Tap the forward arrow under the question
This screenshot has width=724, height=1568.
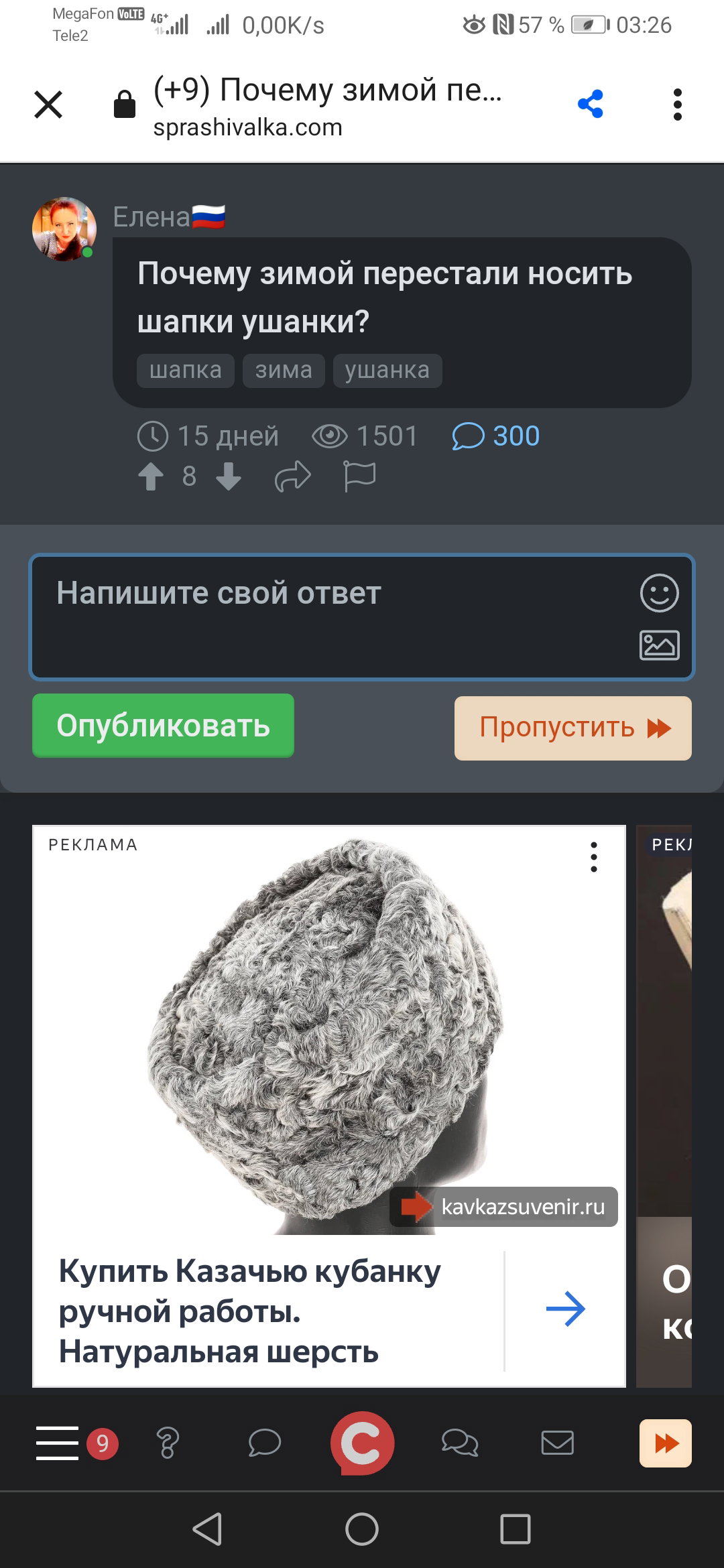tap(293, 477)
